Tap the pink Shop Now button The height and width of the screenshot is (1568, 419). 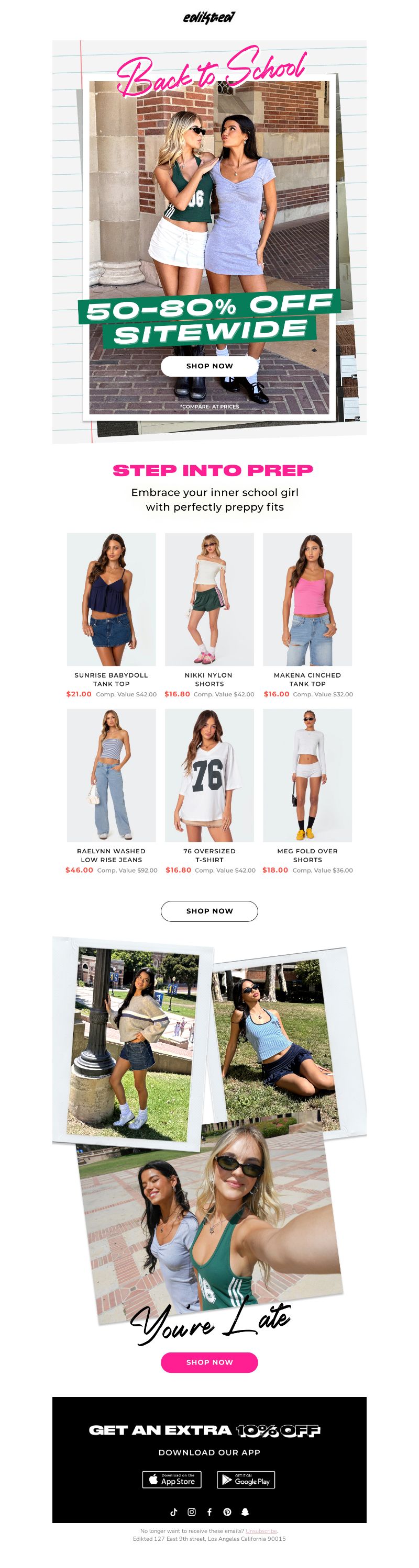209,1362
